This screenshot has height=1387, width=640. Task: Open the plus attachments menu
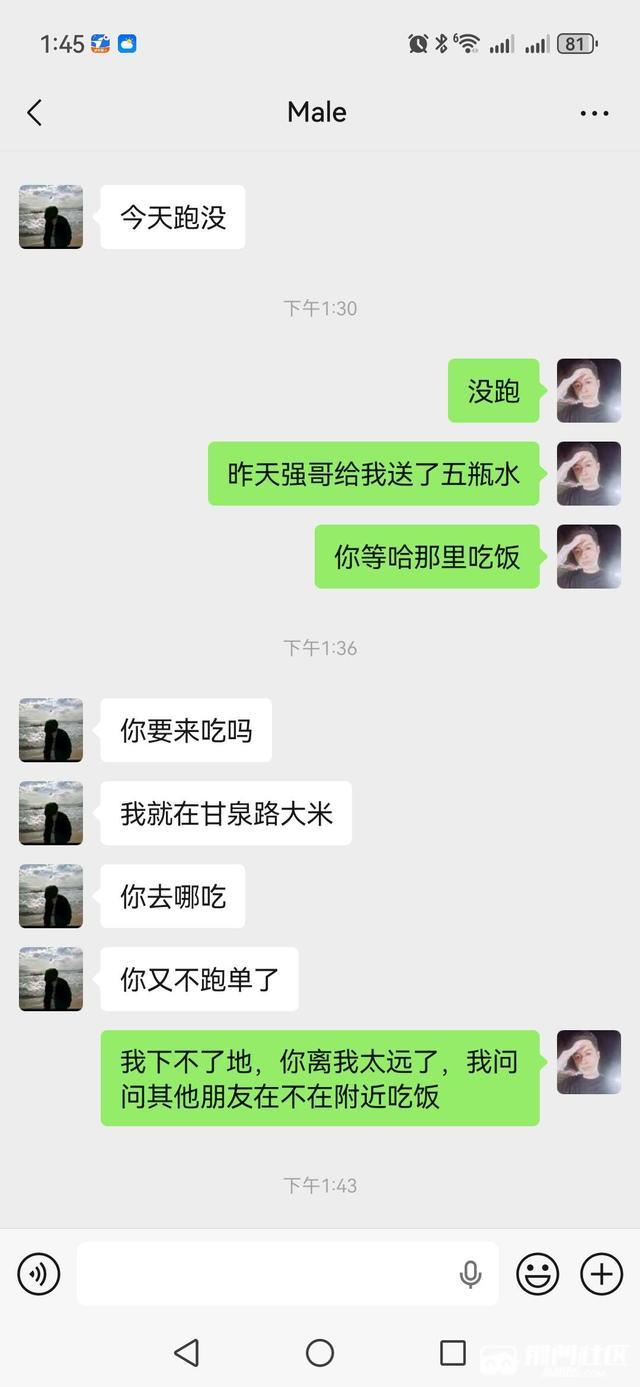[602, 1274]
